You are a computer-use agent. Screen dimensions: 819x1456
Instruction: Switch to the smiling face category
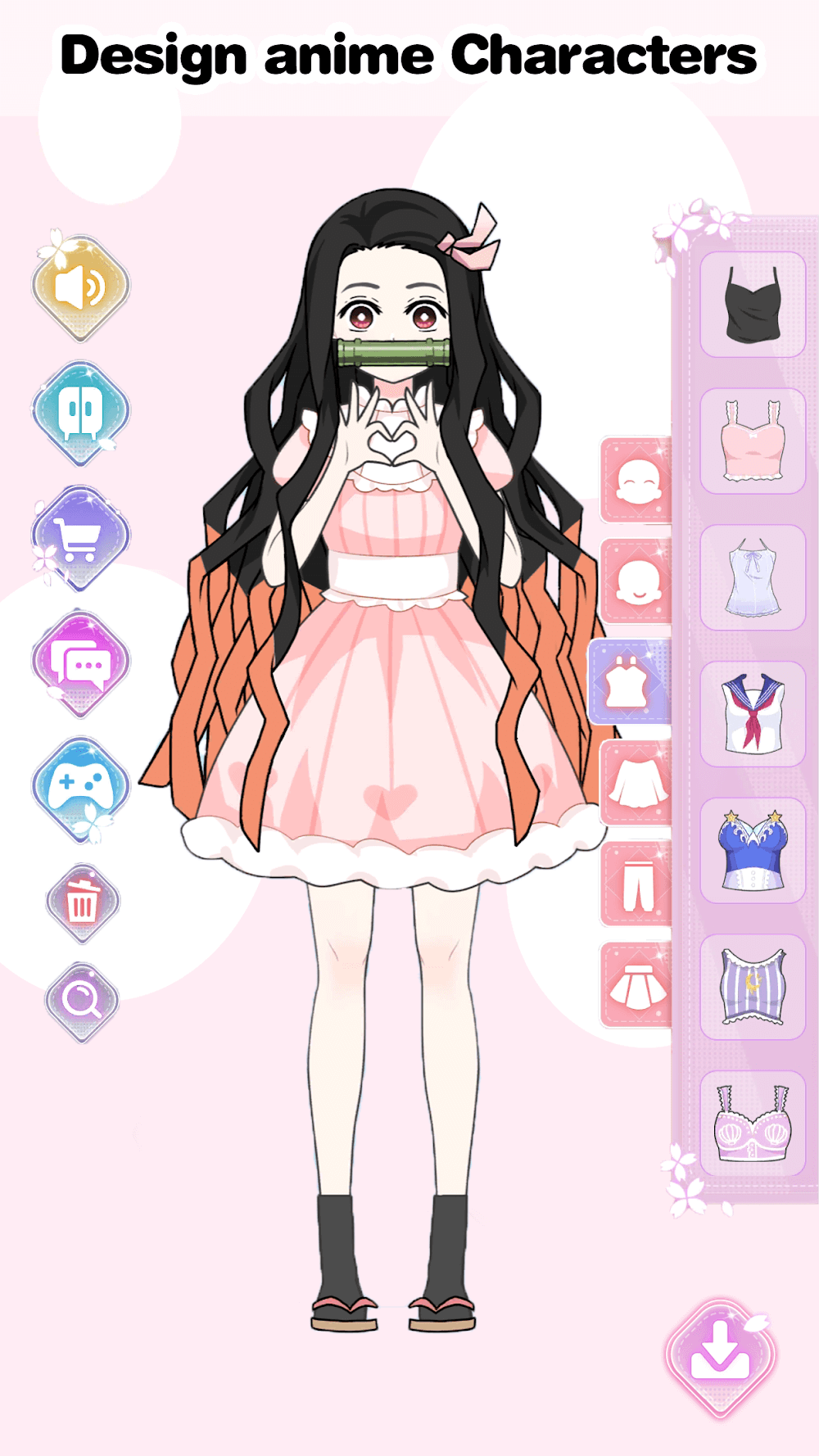point(637,581)
